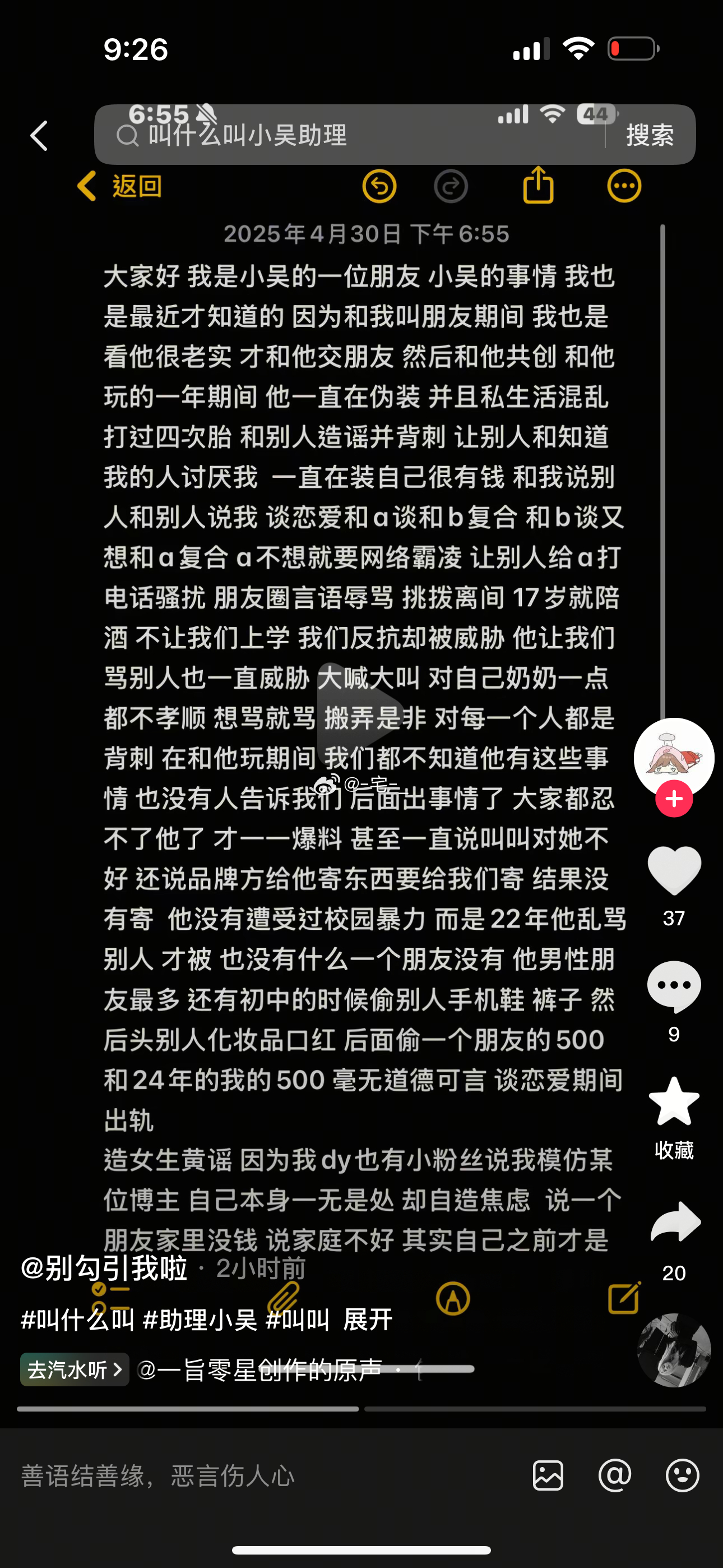
Task: Share this video using the arrow icon
Action: pos(674,1222)
